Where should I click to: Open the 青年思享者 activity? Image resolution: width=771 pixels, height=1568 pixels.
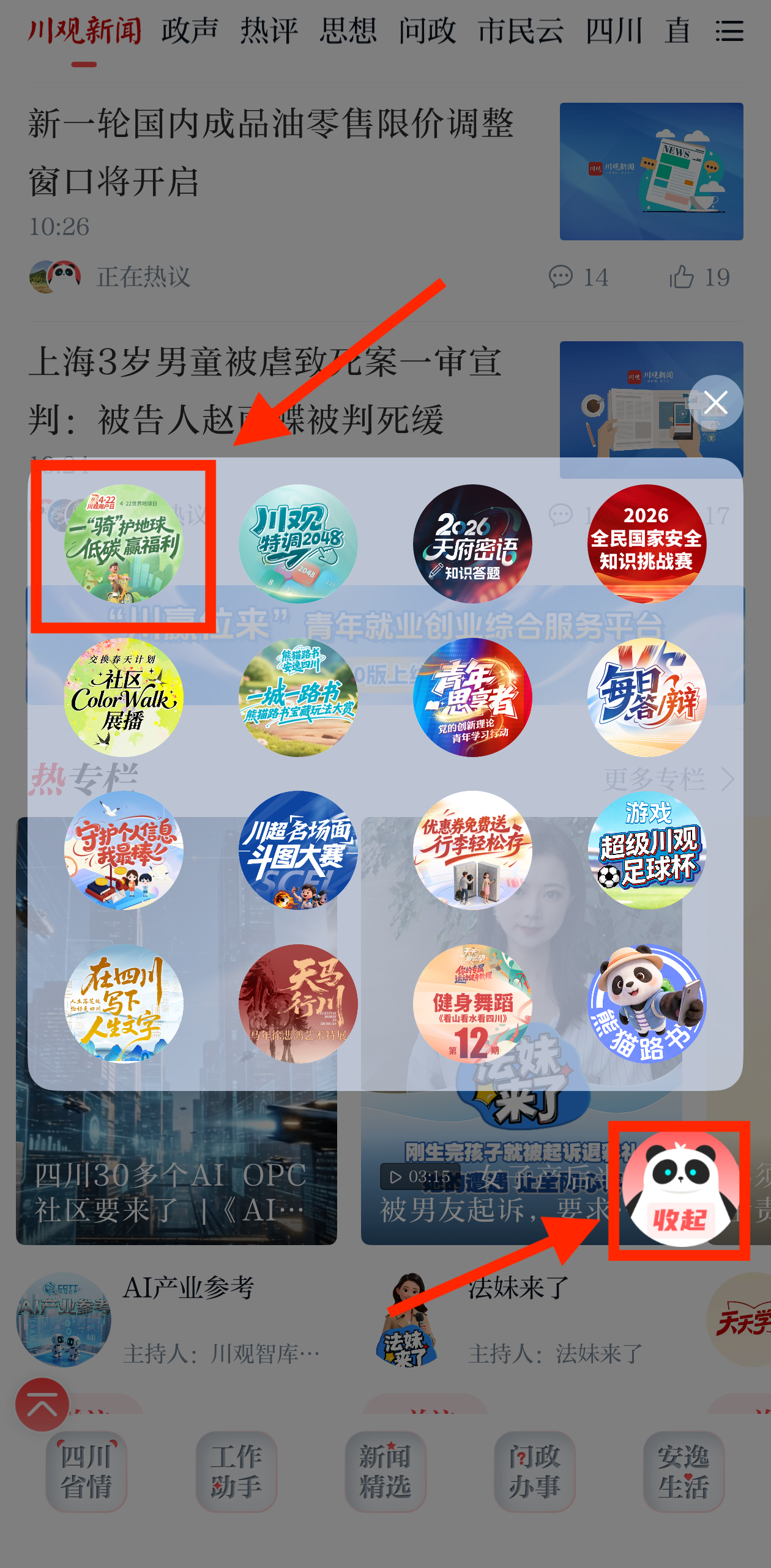tap(472, 697)
